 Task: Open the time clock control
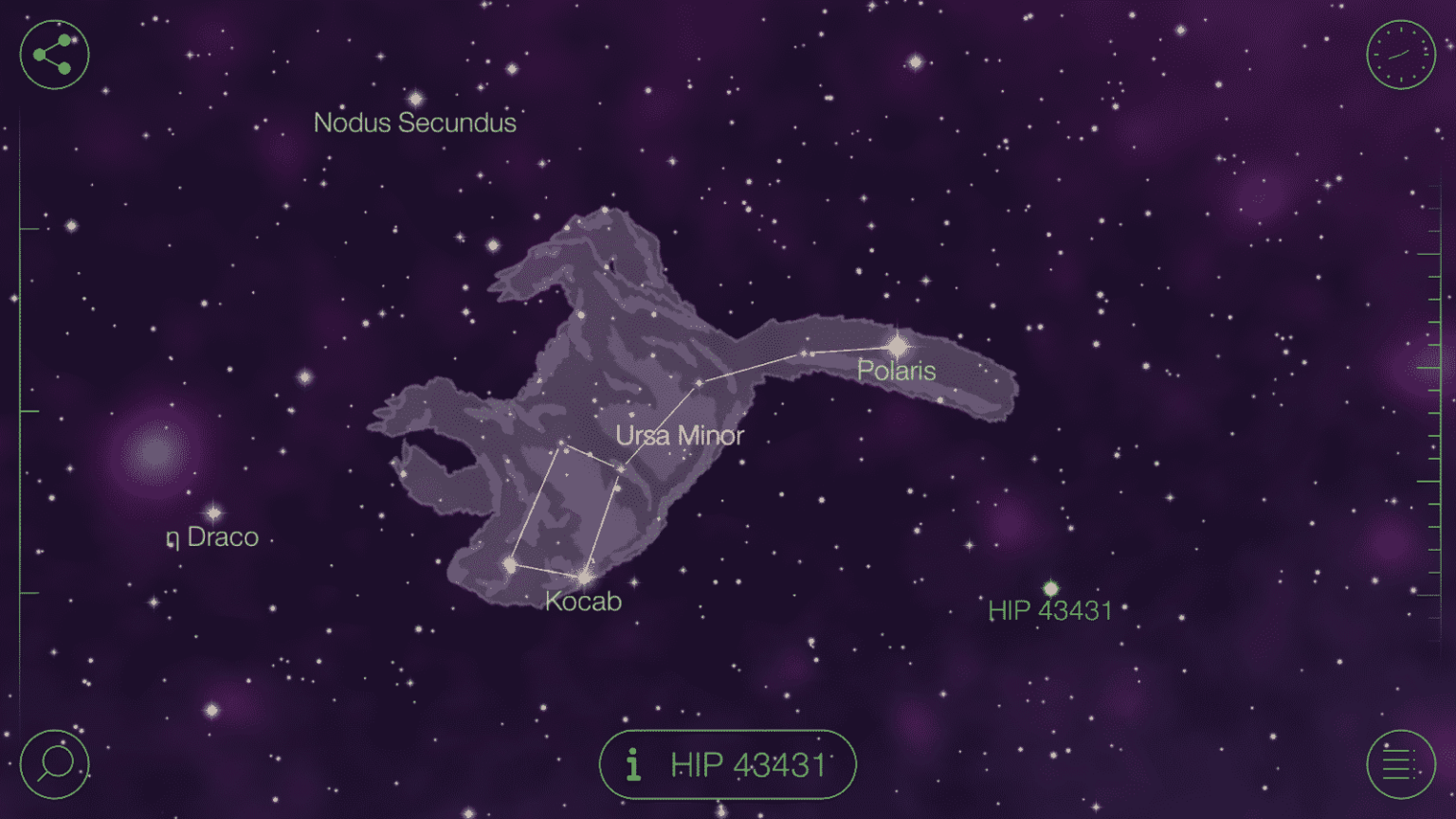1400,55
